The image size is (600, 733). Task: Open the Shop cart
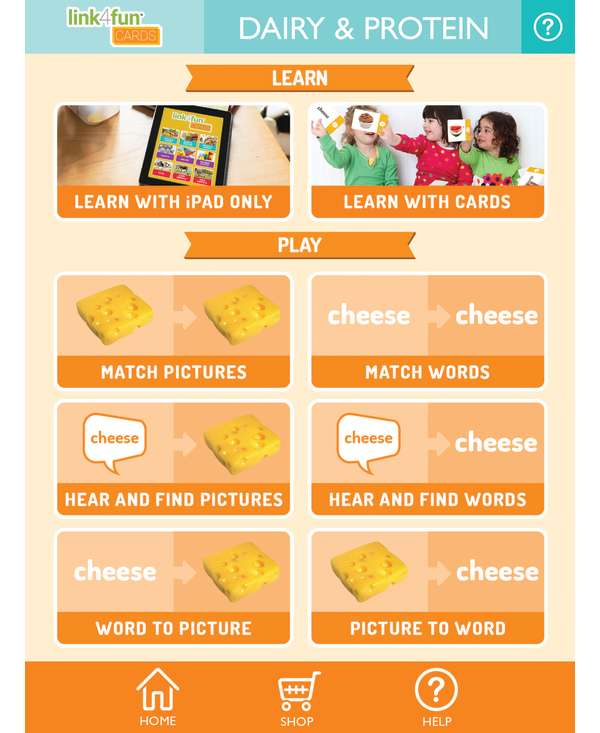pos(297,698)
